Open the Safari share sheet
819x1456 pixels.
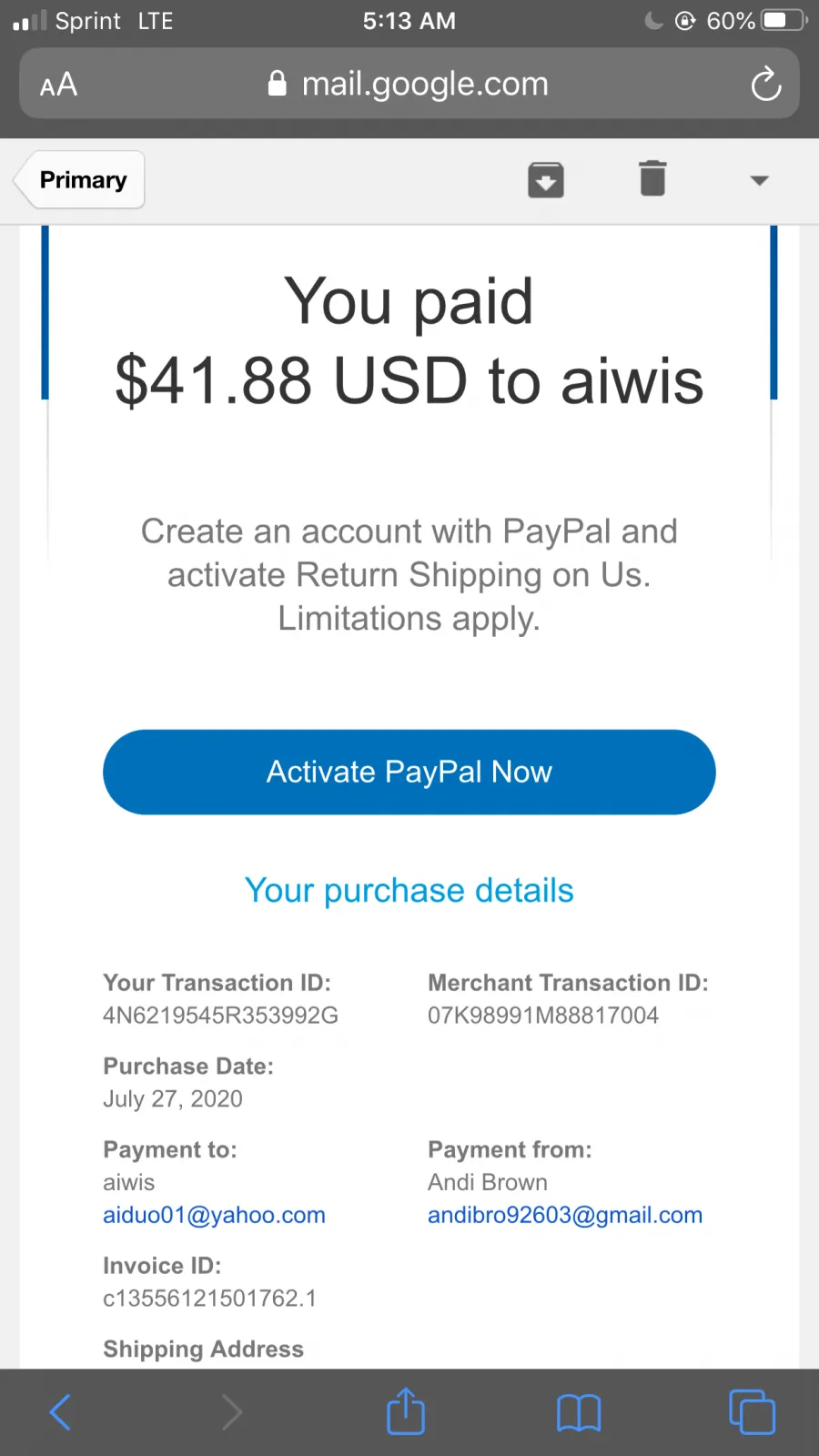click(406, 1411)
